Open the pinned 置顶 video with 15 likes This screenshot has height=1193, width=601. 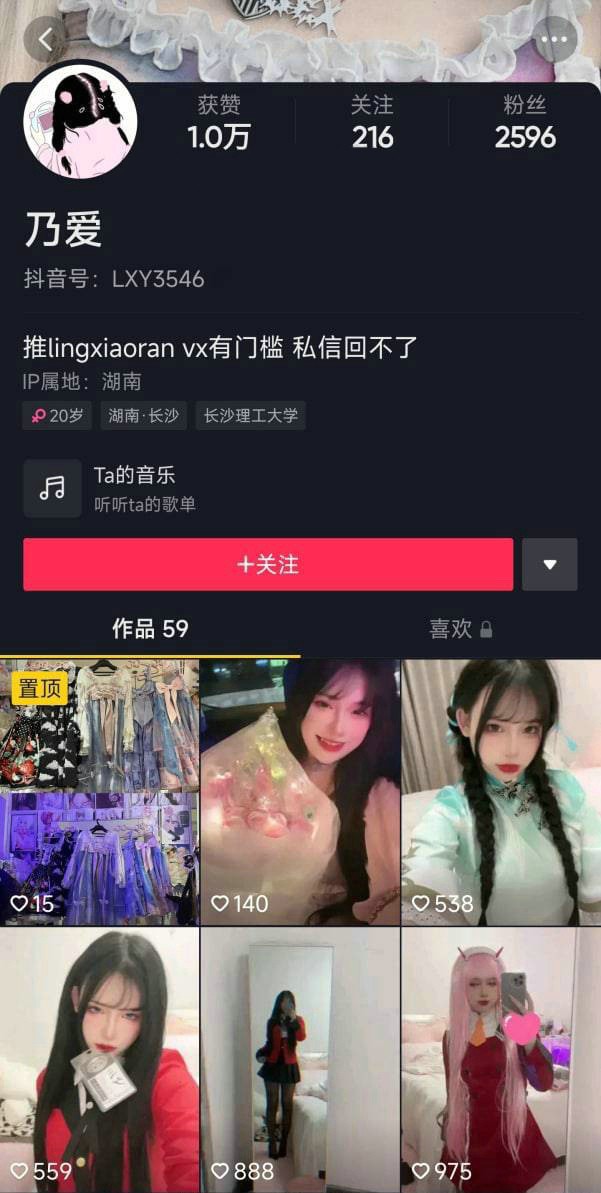[x=99, y=790]
